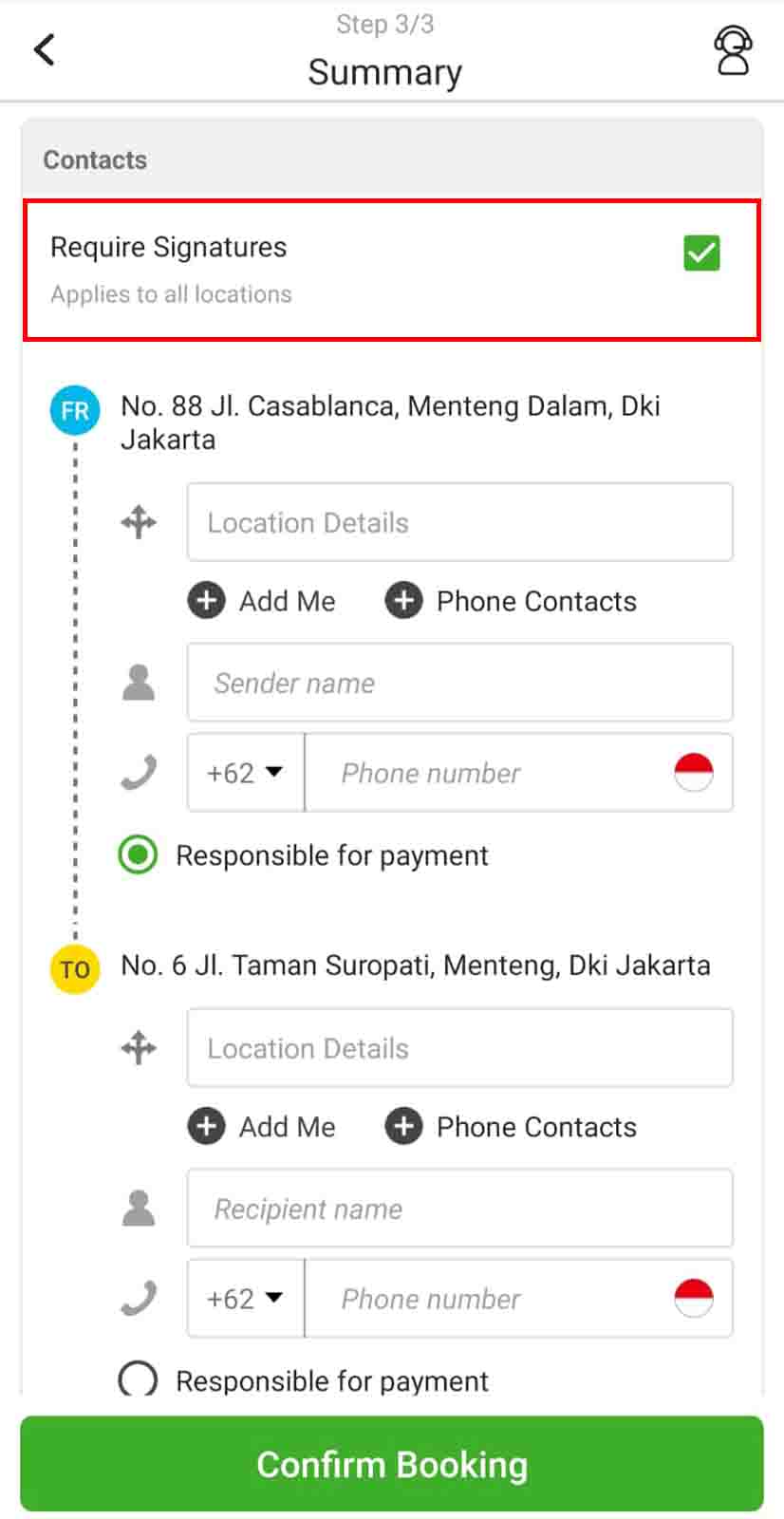Uncheck the Require Signatures checkbox
Image resolution: width=784 pixels, height=1519 pixels.
tap(700, 253)
